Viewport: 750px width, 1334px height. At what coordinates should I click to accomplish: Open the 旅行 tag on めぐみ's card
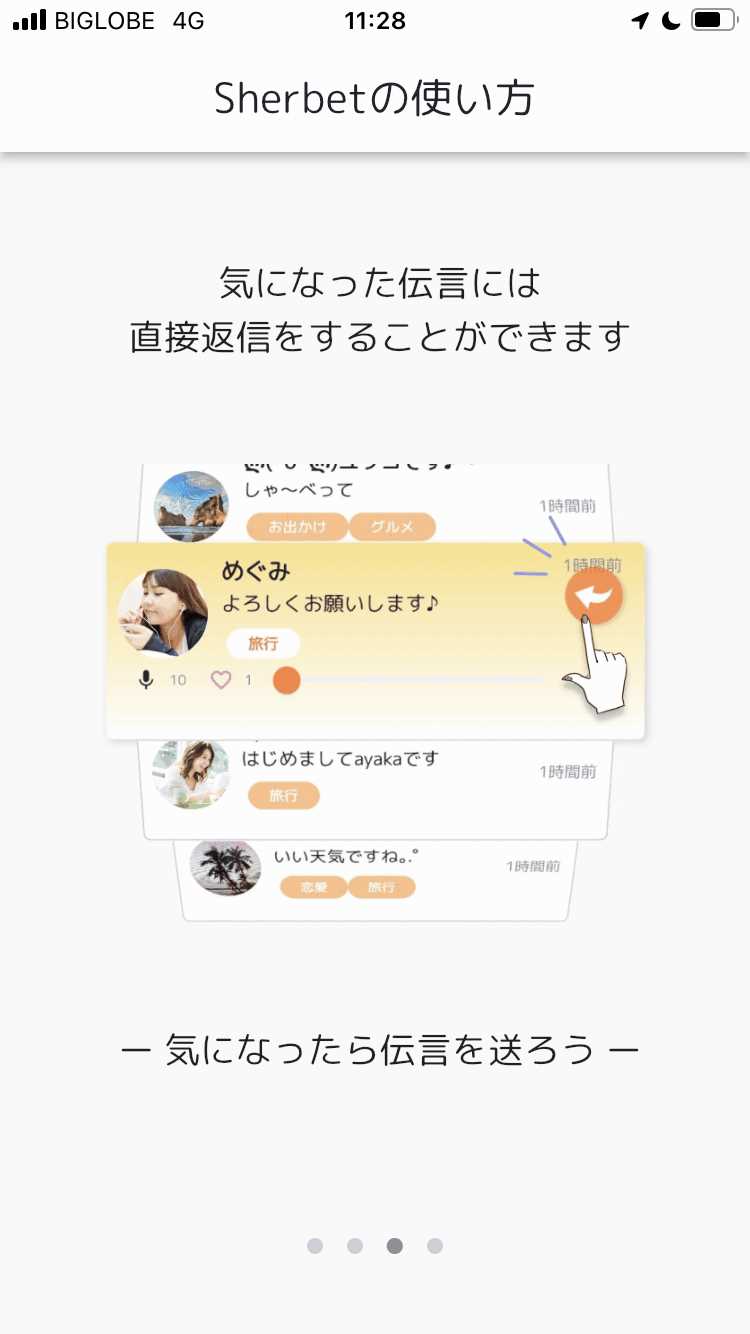pyautogui.click(x=262, y=643)
